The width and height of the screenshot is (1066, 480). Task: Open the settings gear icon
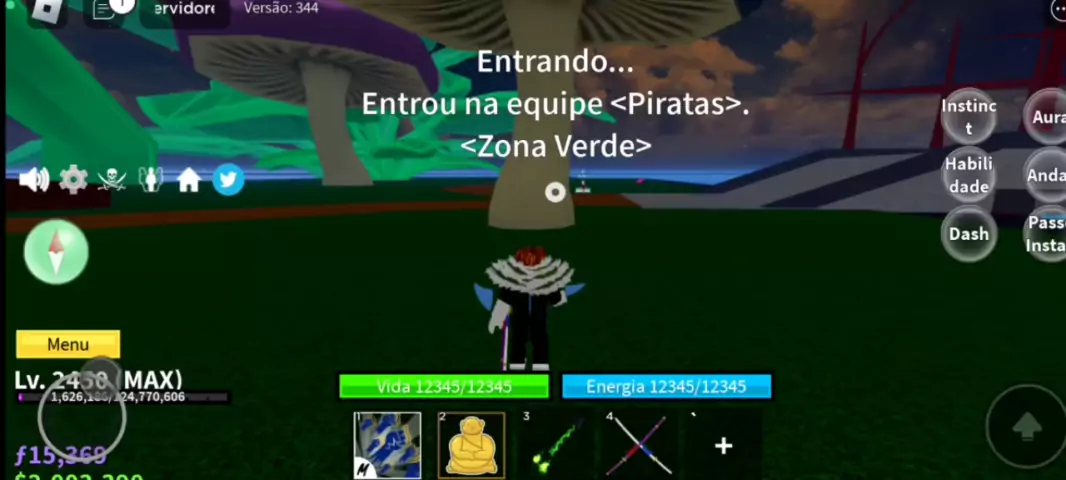tap(73, 180)
